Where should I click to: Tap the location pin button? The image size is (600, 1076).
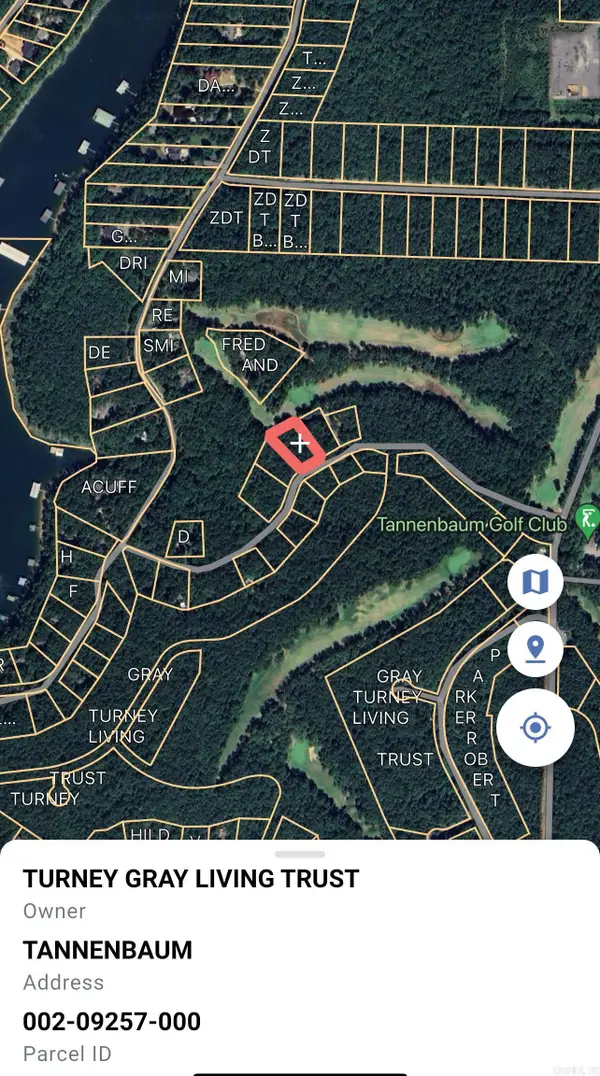(535, 649)
